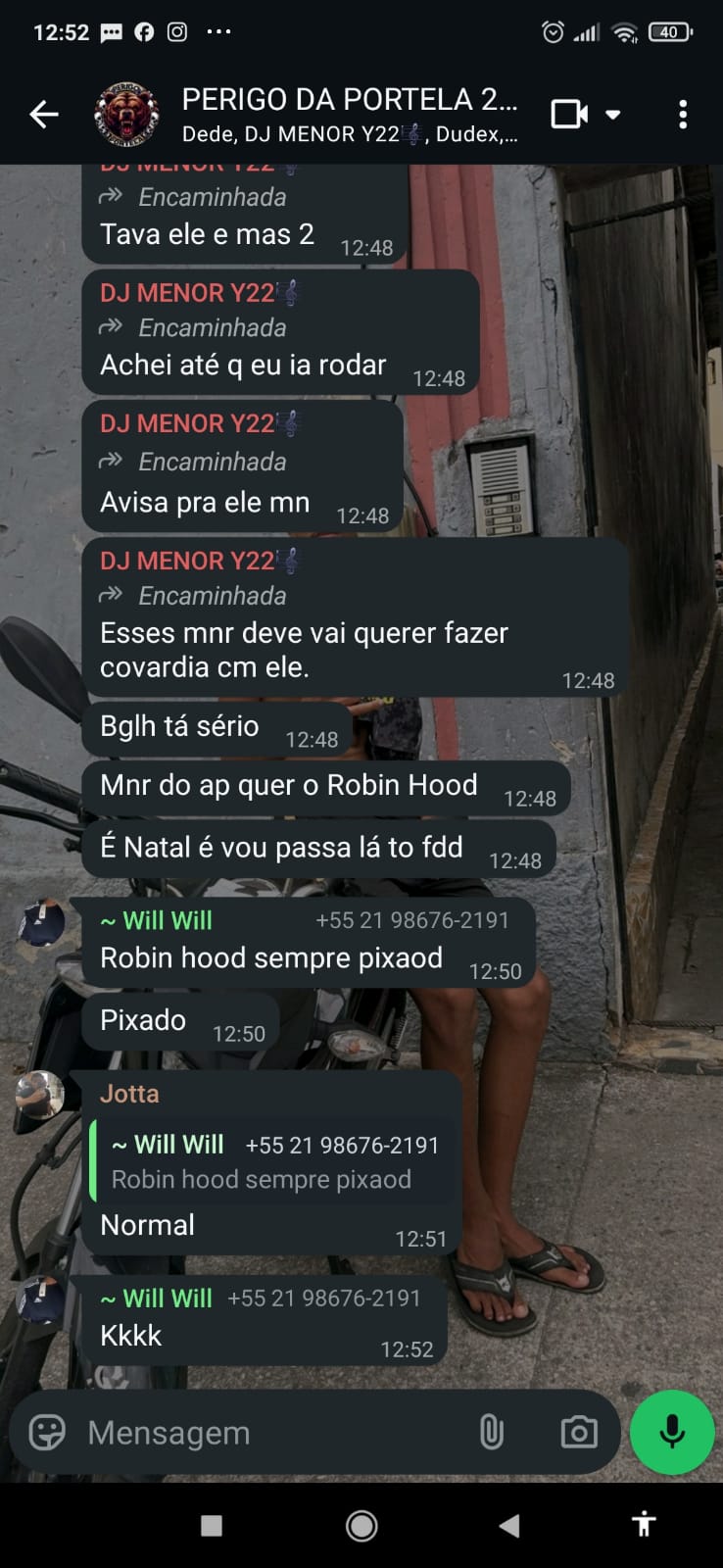723x1568 pixels.
Task: Tap Jotta's name above the reply
Action: point(129,1094)
